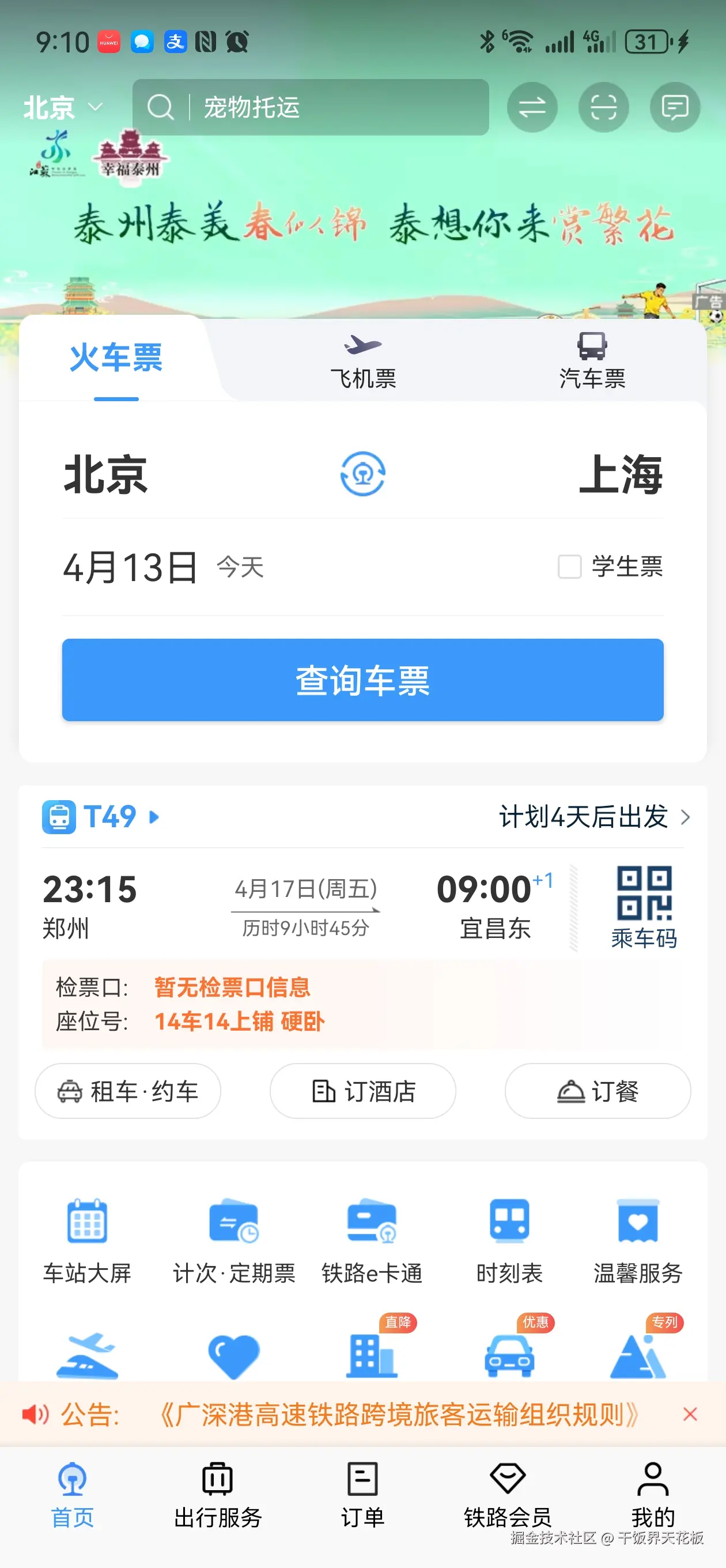Image resolution: width=726 pixels, height=1568 pixels.
Task: Open the message icon at top right
Action: 674,107
